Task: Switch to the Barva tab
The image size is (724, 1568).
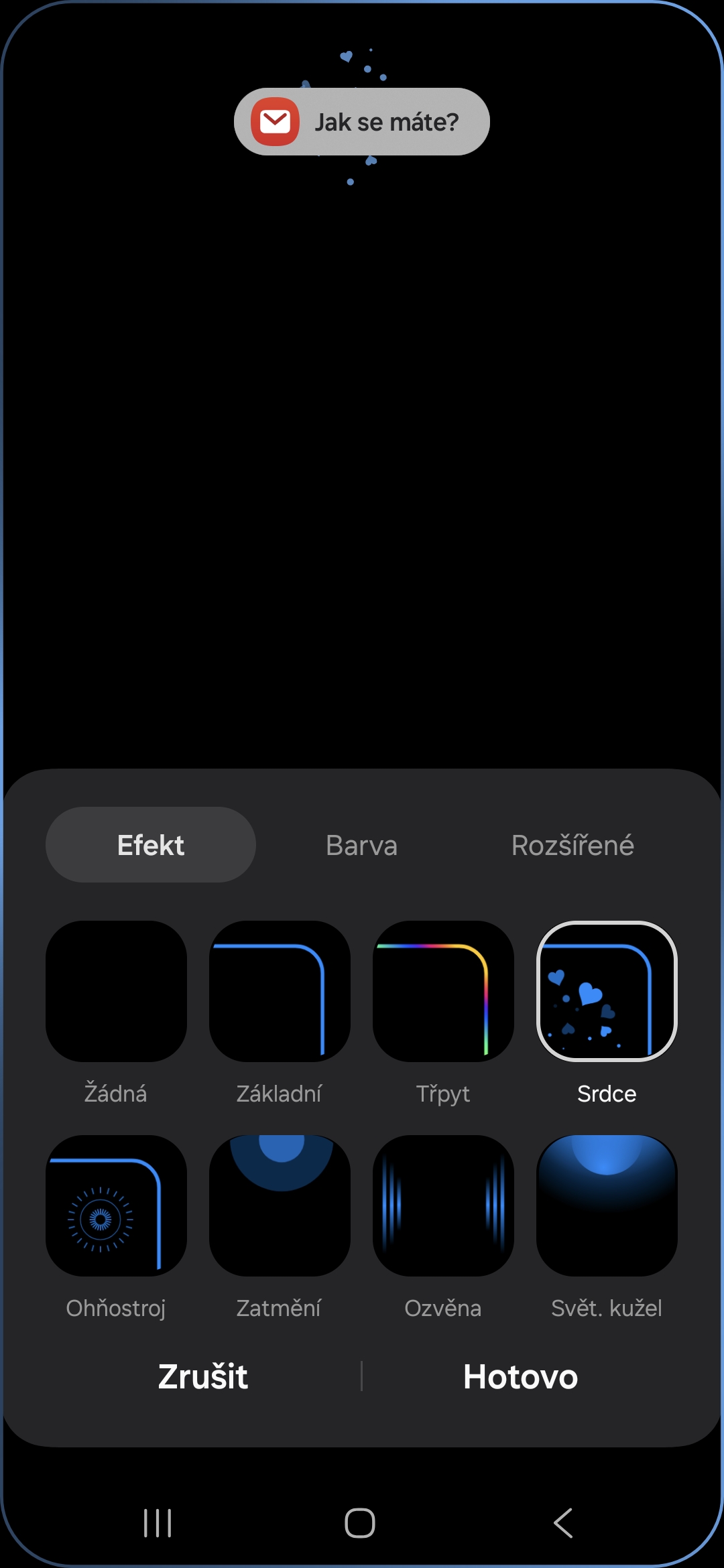Action: pyautogui.click(x=361, y=845)
